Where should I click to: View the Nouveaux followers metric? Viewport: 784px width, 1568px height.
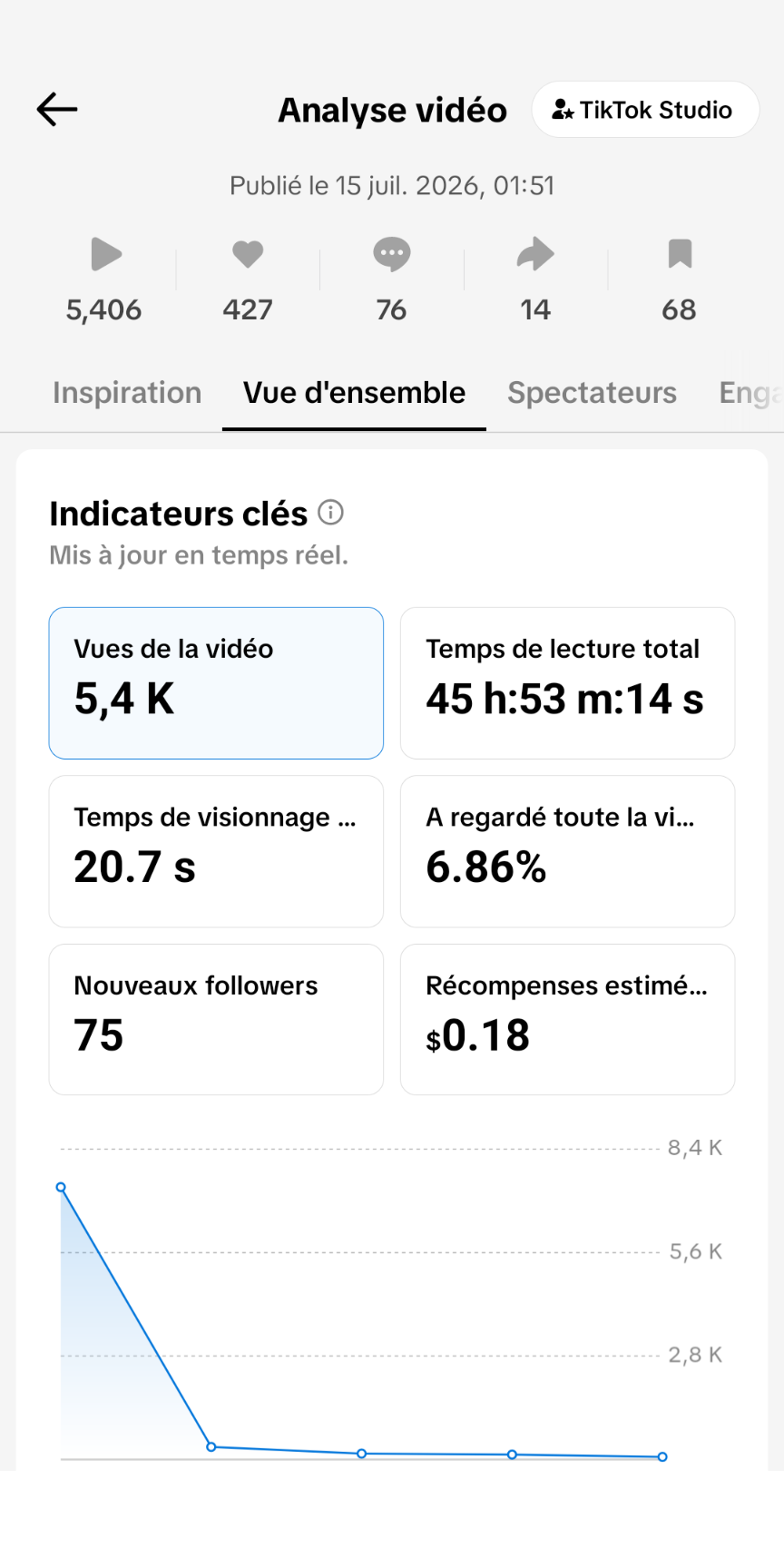tap(216, 1020)
